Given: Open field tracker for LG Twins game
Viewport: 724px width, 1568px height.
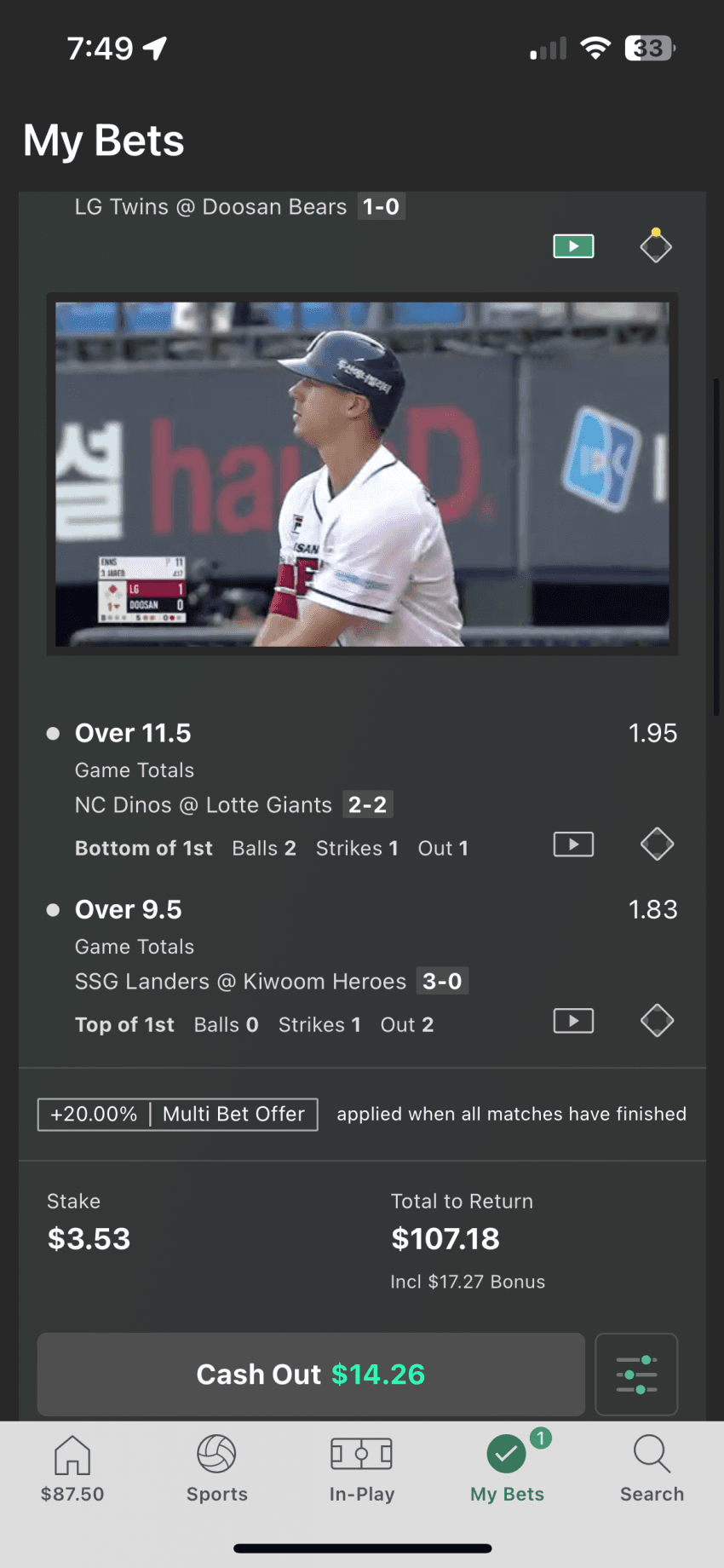Looking at the screenshot, I should 656,246.
